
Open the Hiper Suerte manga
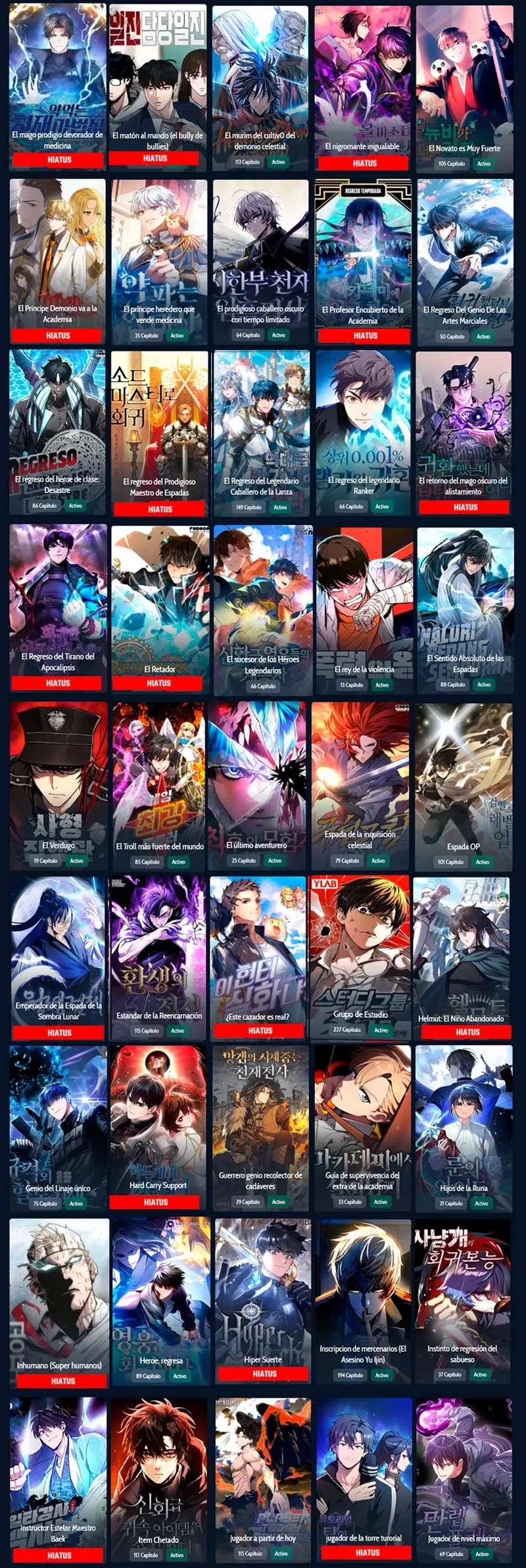click(x=263, y=1301)
